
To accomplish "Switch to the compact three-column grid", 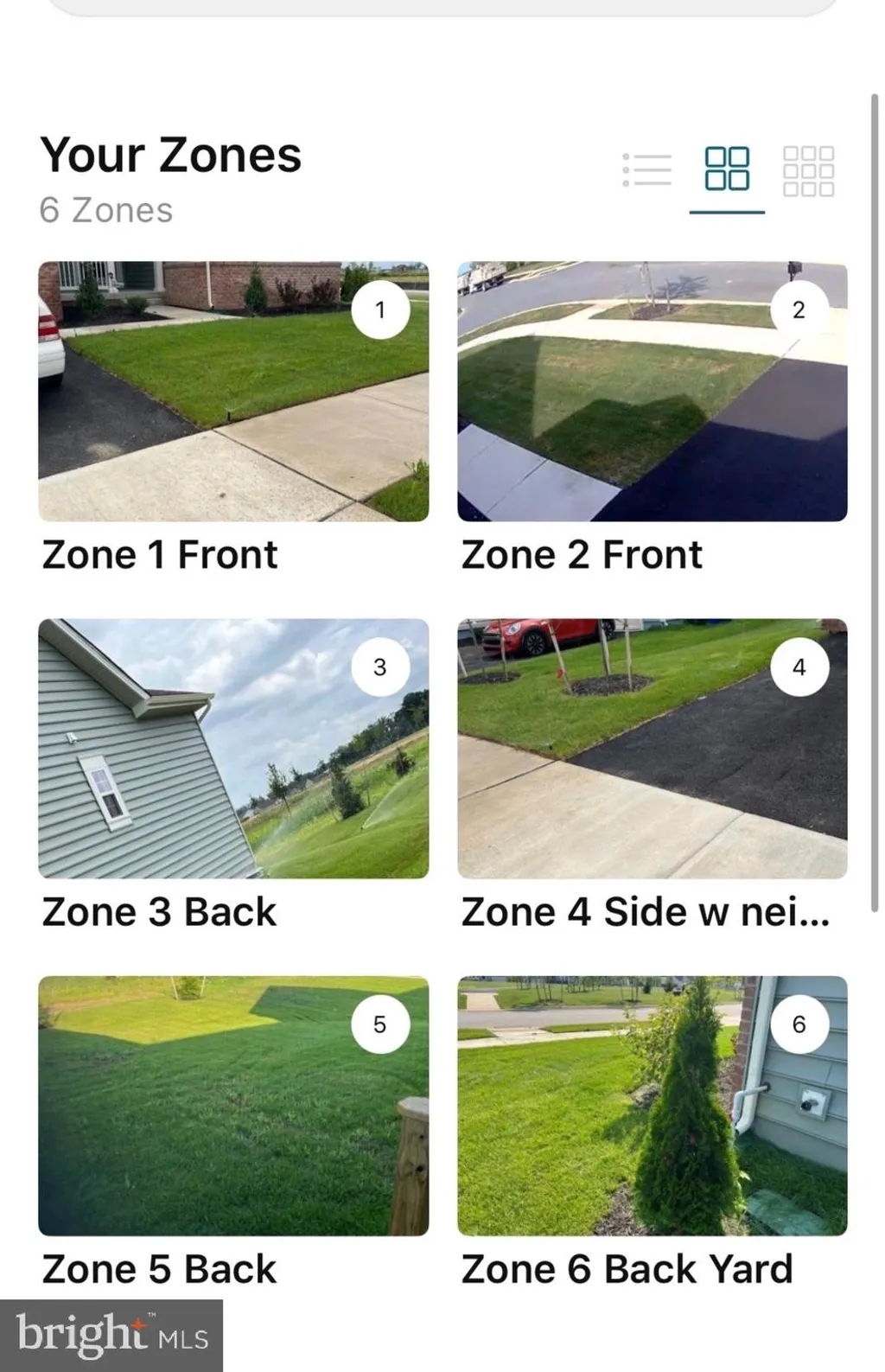I will pyautogui.click(x=808, y=170).
